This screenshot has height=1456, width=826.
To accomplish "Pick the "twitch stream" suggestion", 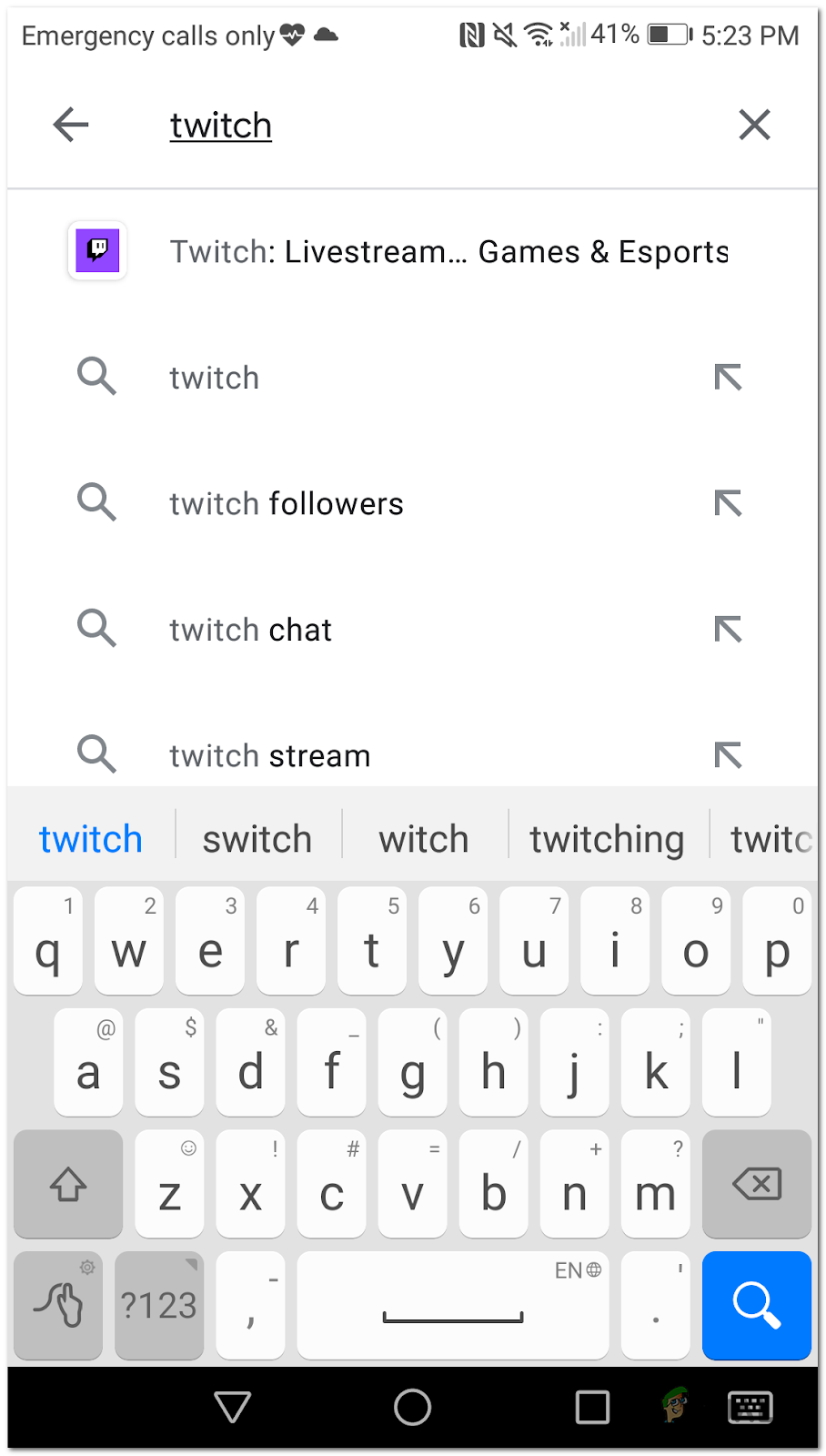I will 269,755.
